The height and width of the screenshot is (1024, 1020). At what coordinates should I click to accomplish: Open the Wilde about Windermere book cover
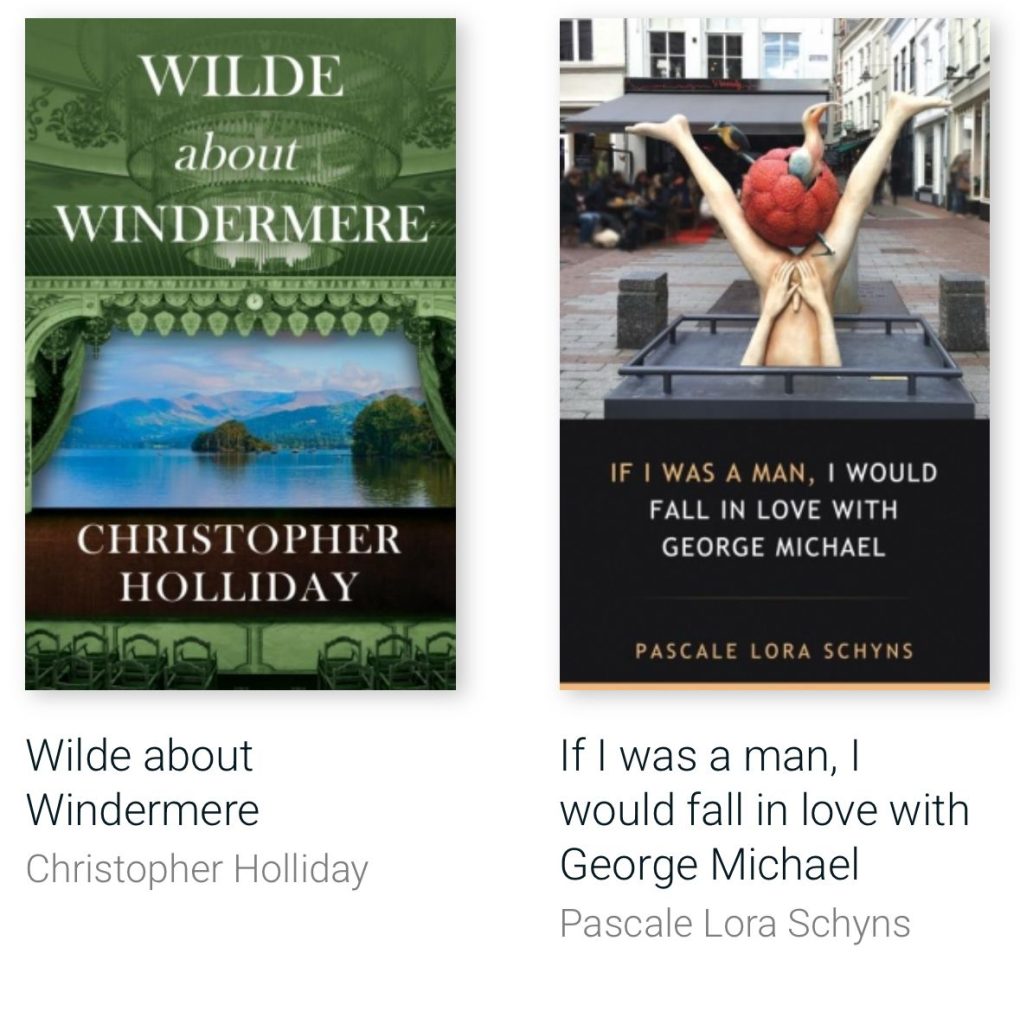(x=240, y=354)
